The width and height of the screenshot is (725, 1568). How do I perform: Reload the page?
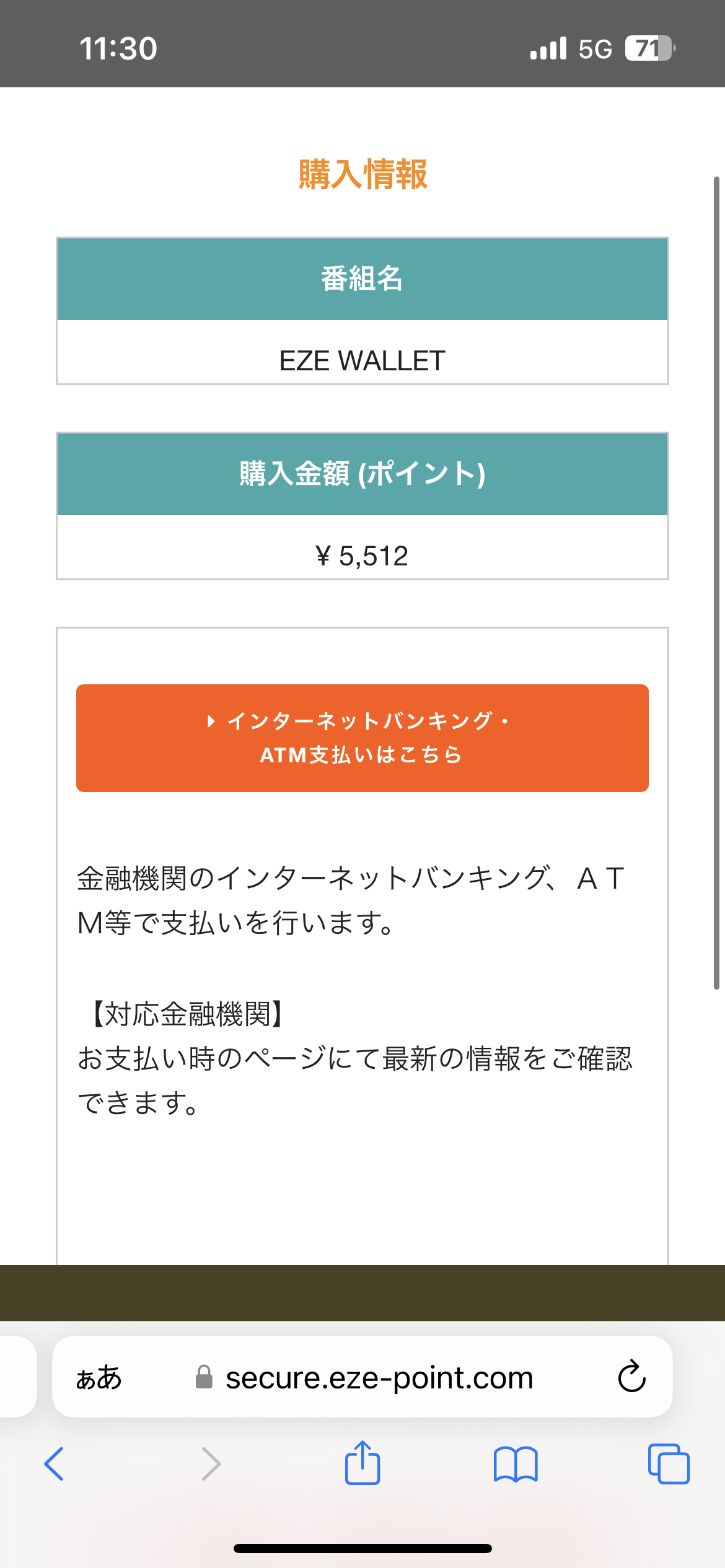pyautogui.click(x=631, y=1377)
